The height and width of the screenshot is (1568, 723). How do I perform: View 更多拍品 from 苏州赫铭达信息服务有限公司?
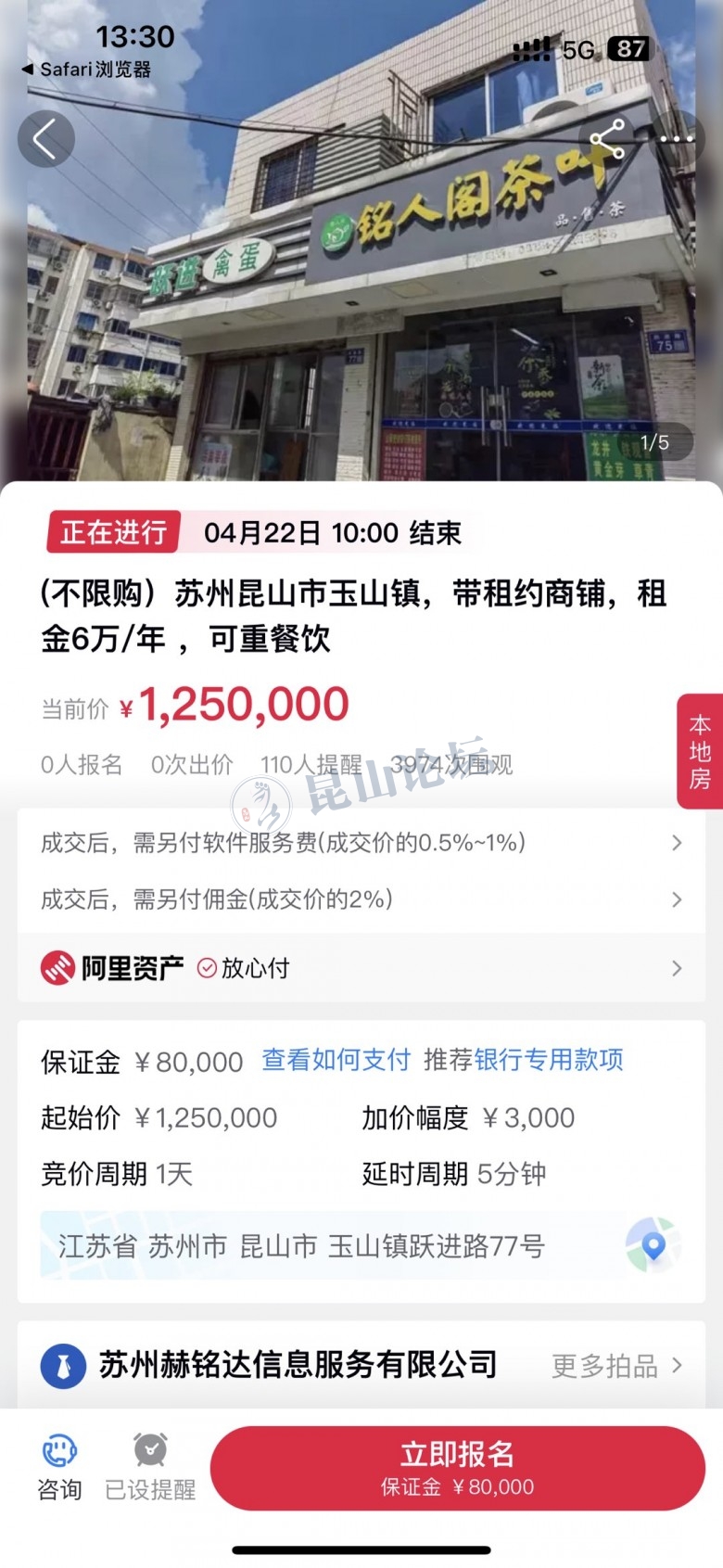pyautogui.click(x=616, y=1366)
